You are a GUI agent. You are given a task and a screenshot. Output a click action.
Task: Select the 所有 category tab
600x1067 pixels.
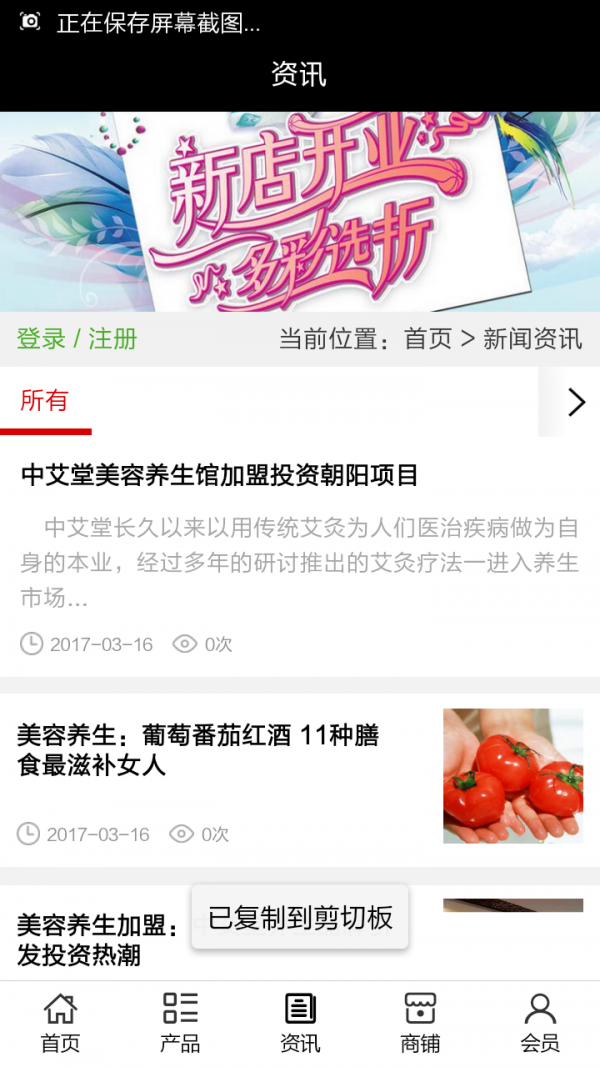click(45, 402)
